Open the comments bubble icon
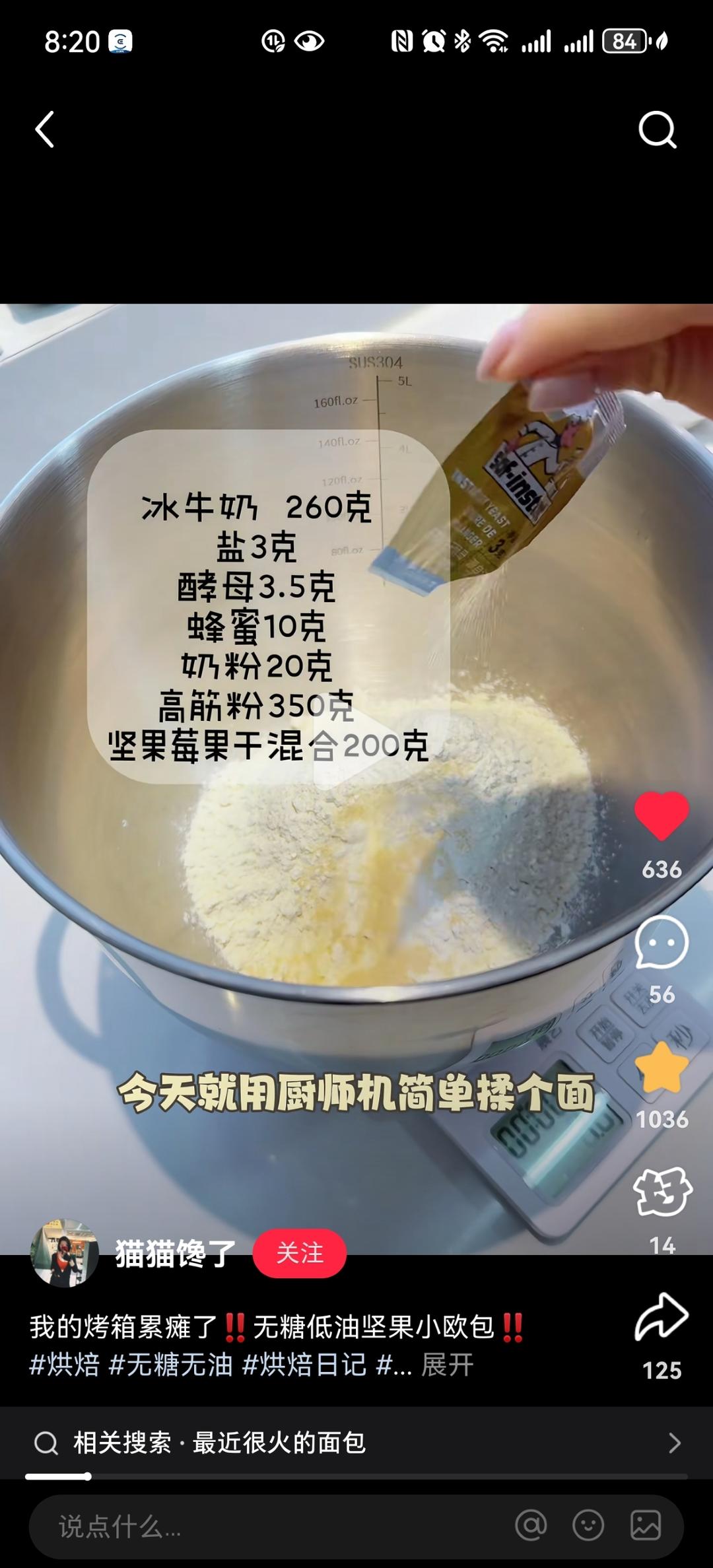Image resolution: width=713 pixels, height=1568 pixels. (662, 943)
